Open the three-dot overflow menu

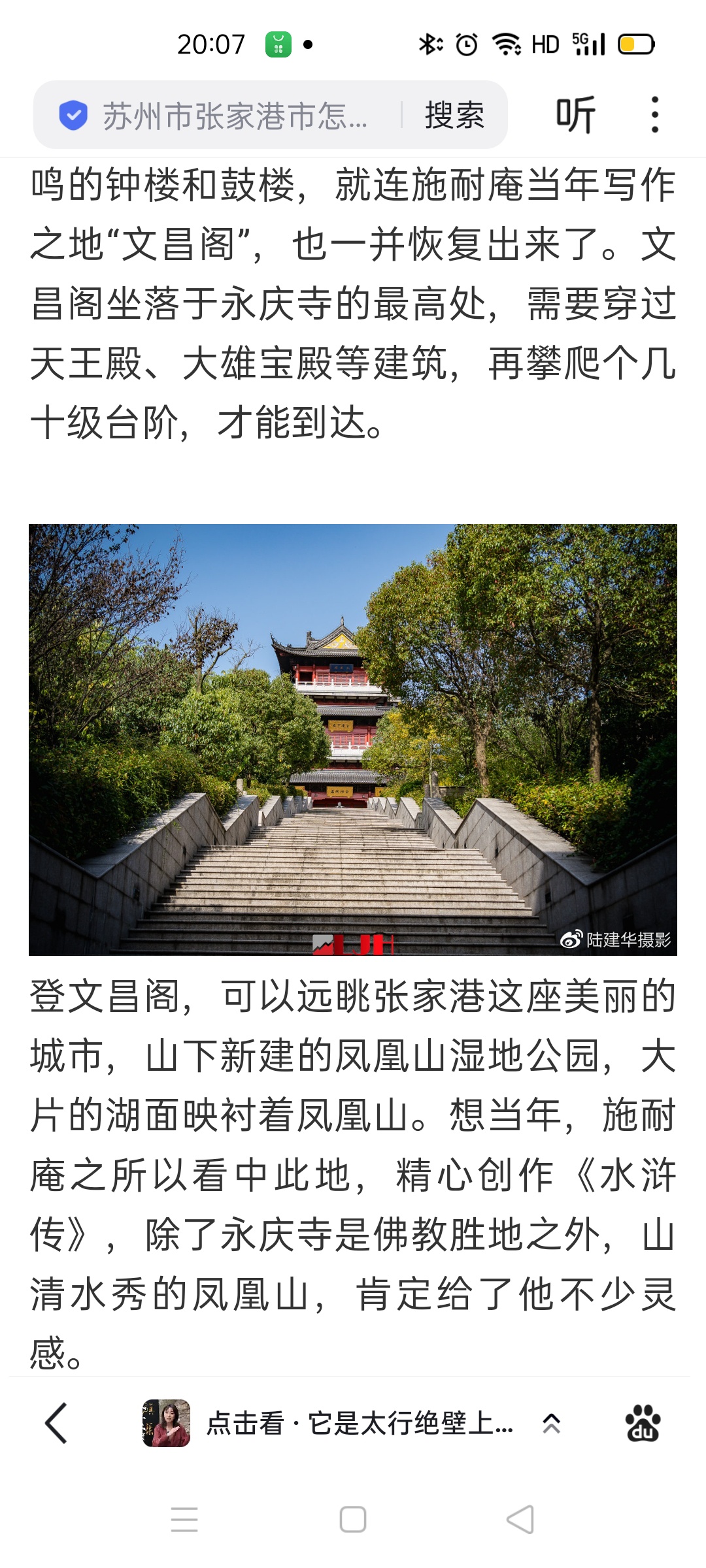click(654, 115)
